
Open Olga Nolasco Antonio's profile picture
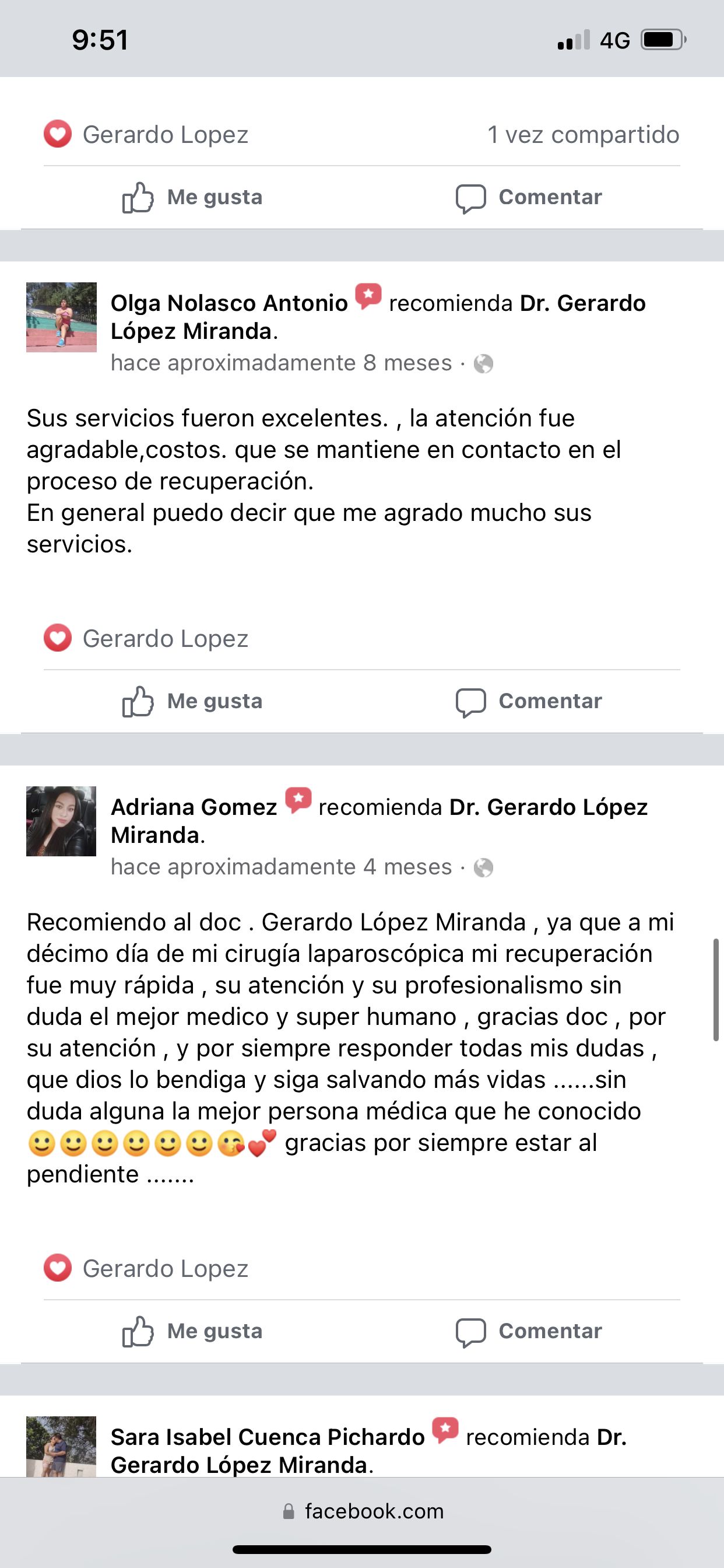[61, 317]
